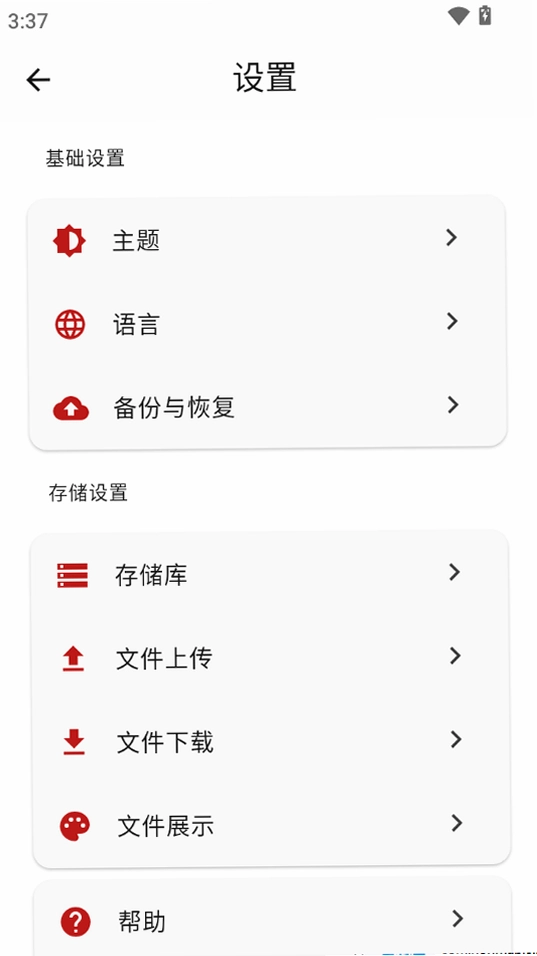The width and height of the screenshot is (537, 956).
Task: Go back from the 设置 screen
Action: click(x=38, y=80)
